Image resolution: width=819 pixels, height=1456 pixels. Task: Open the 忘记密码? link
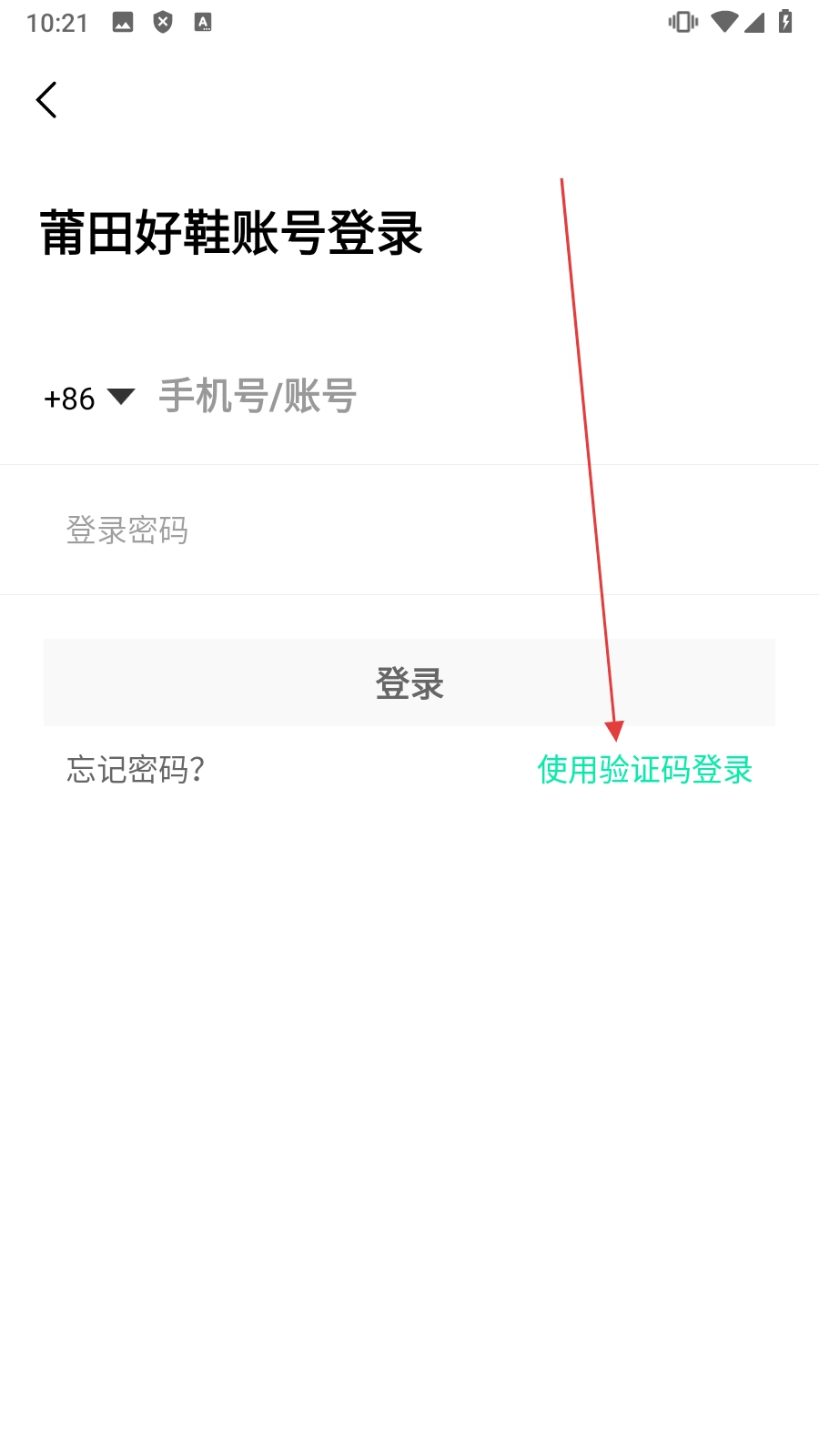click(x=136, y=770)
